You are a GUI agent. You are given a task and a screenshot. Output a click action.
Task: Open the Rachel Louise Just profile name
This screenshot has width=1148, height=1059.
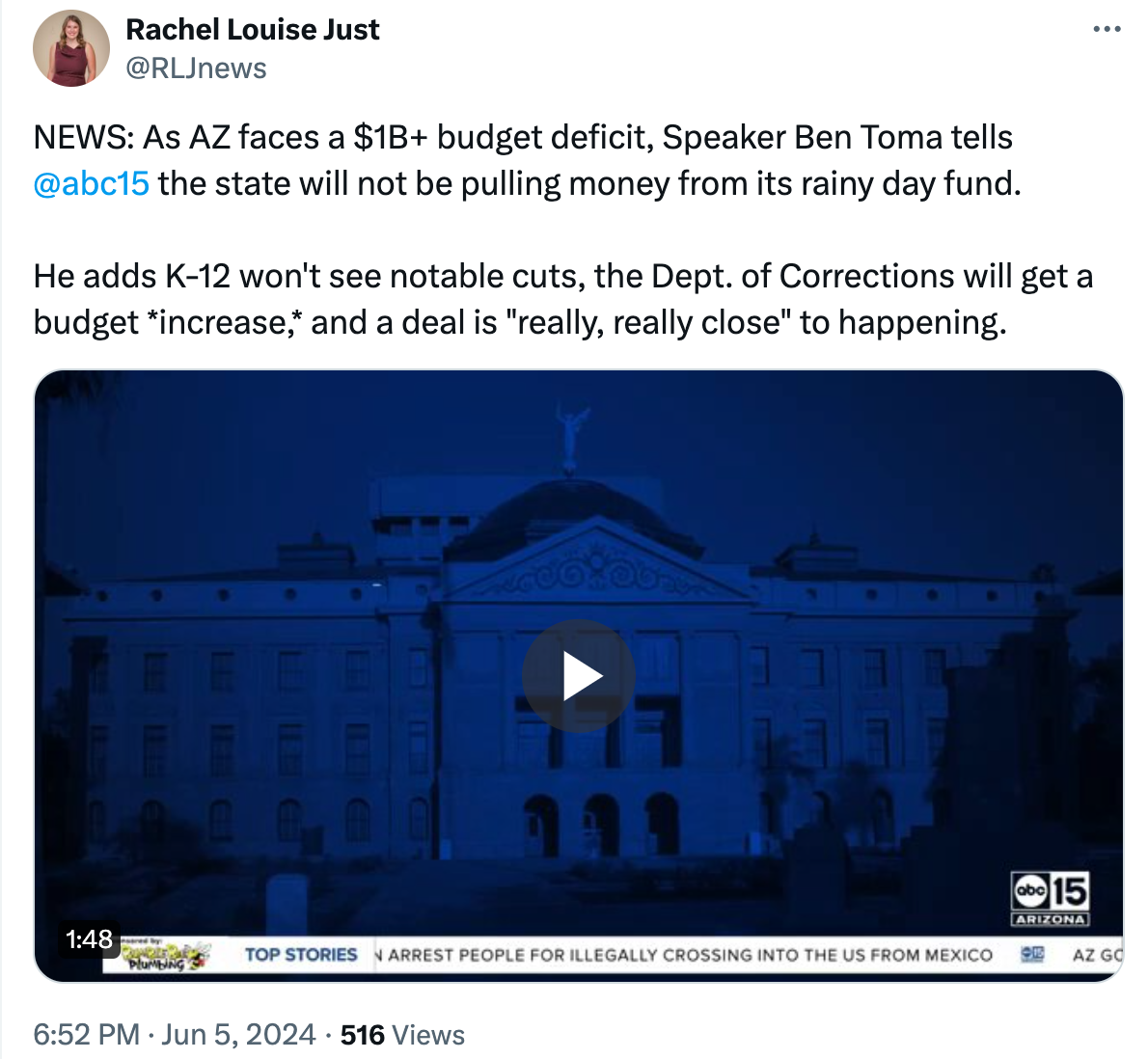pyautogui.click(x=253, y=30)
